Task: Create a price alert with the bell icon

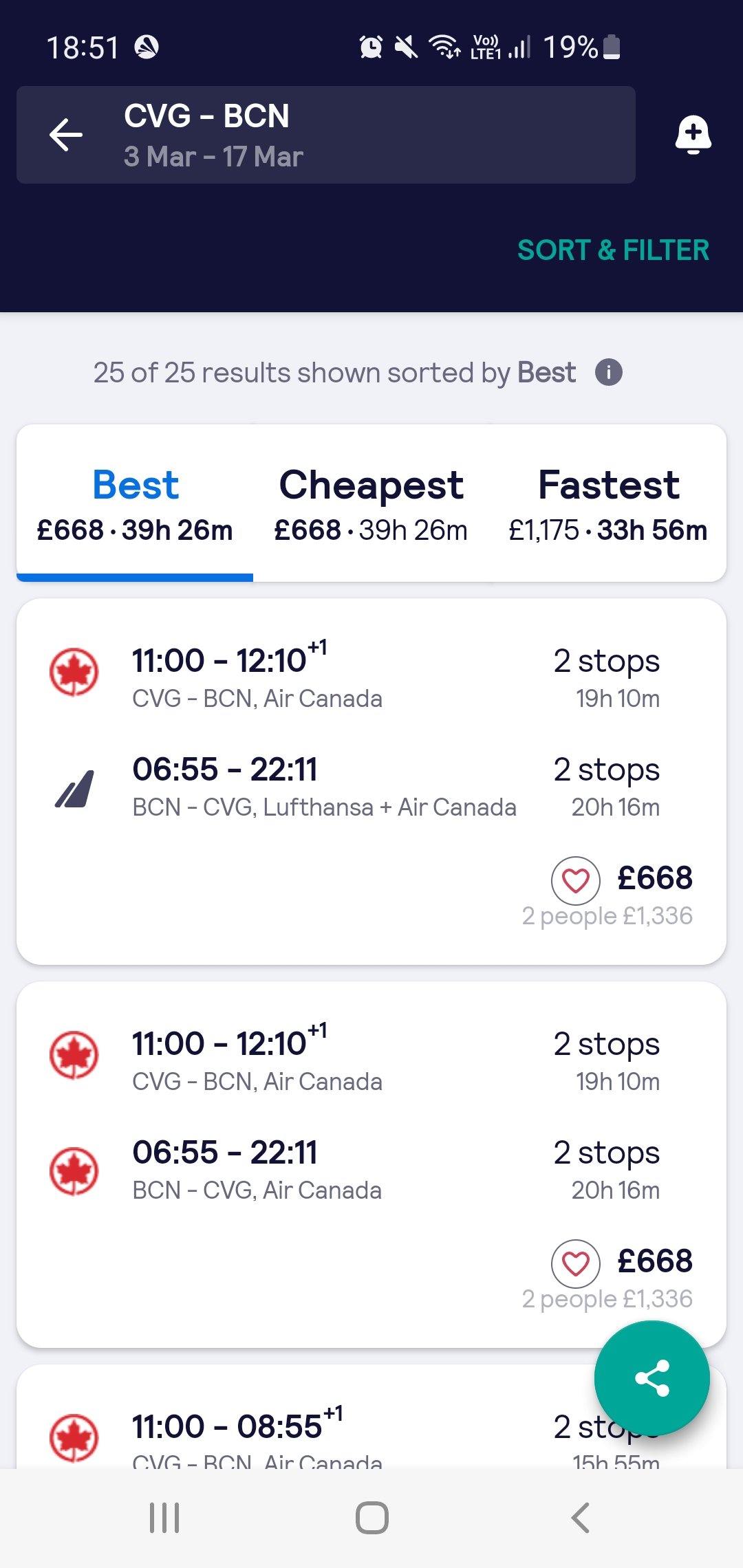Action: click(693, 134)
